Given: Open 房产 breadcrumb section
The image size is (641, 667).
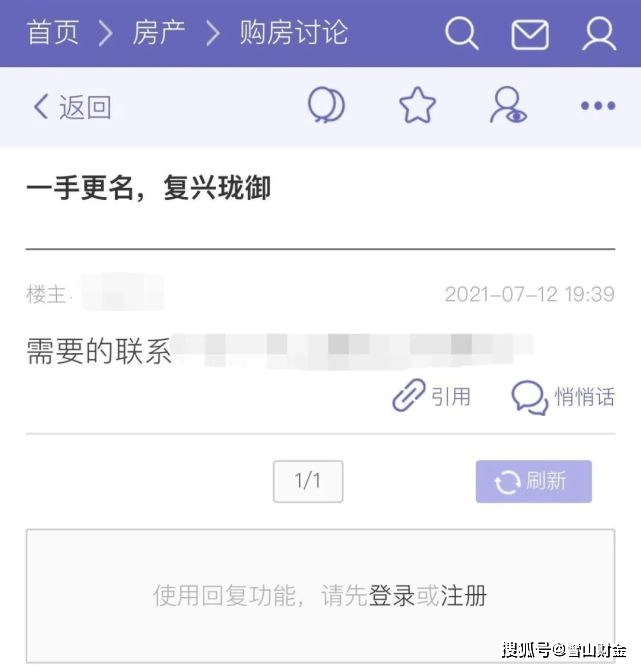Looking at the screenshot, I should tap(159, 33).
